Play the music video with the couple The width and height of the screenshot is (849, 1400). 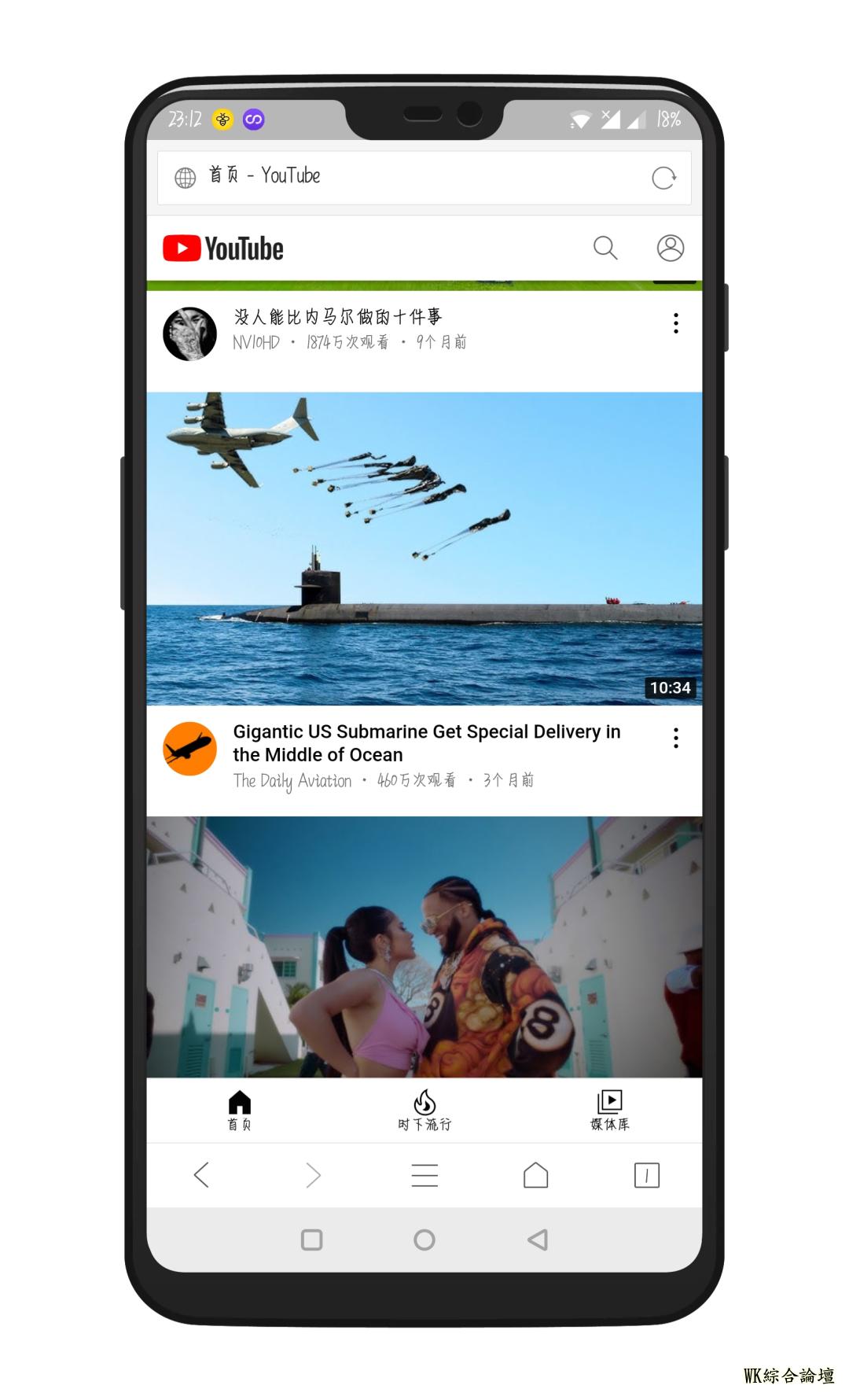[424, 946]
